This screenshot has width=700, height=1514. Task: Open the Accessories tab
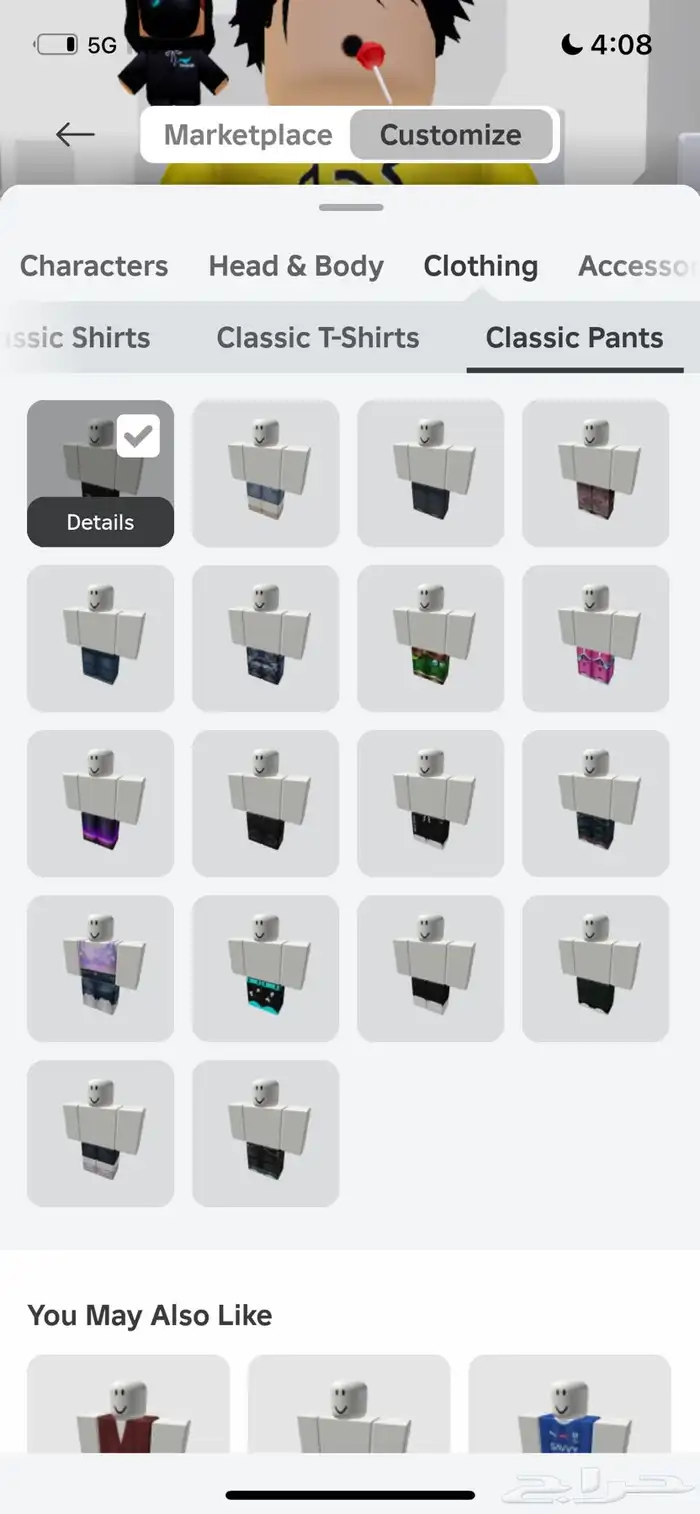[637, 266]
